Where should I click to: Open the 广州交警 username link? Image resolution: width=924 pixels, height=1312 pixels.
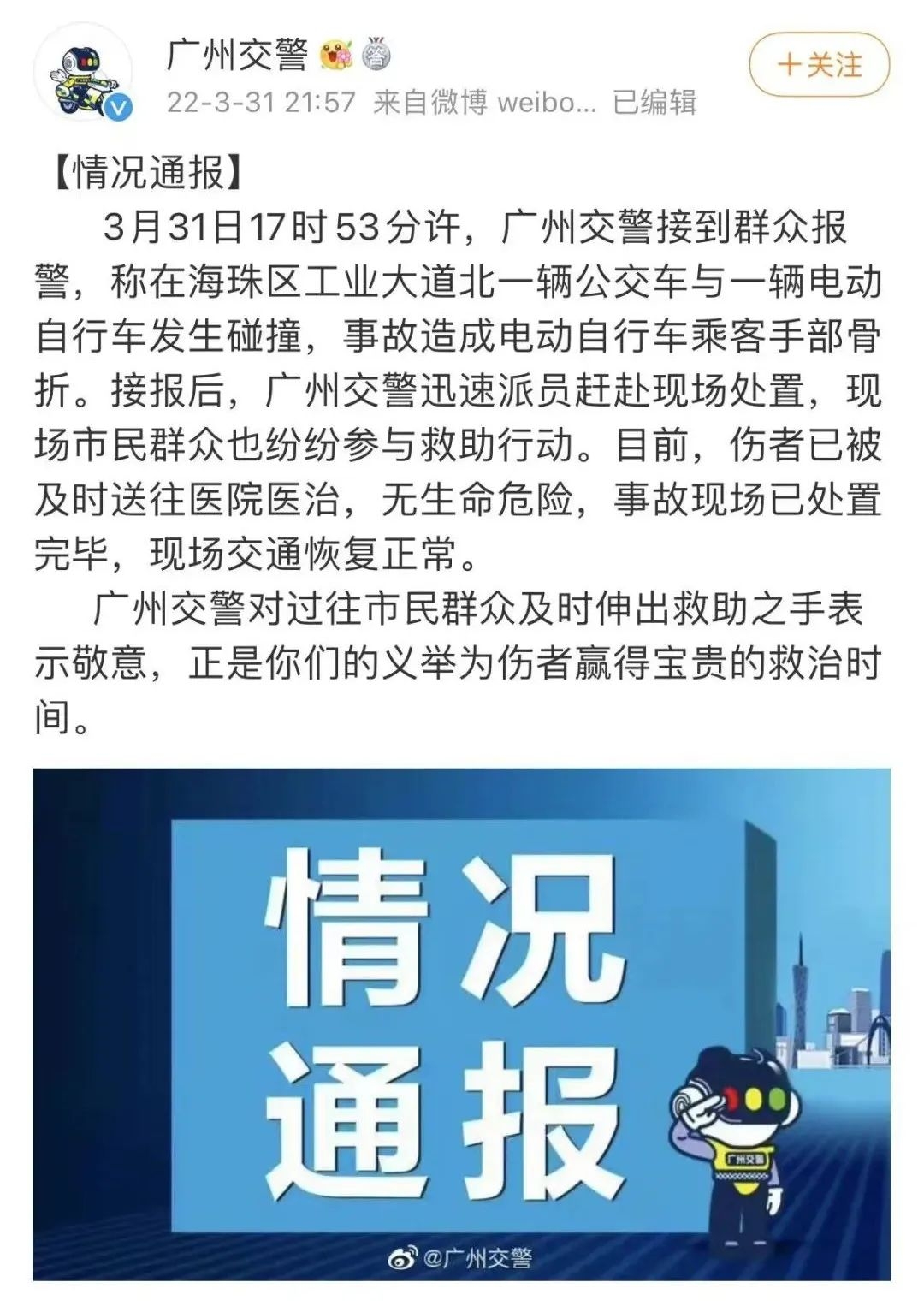click(237, 56)
